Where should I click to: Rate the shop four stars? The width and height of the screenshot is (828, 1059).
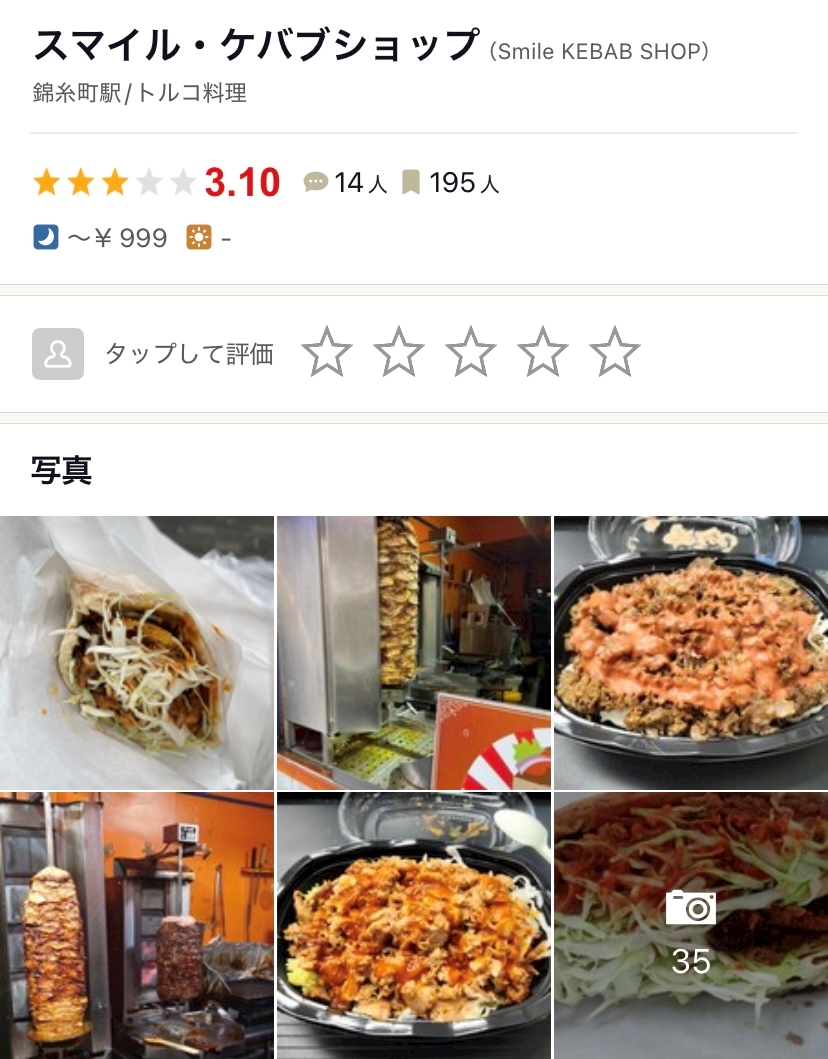[543, 353]
